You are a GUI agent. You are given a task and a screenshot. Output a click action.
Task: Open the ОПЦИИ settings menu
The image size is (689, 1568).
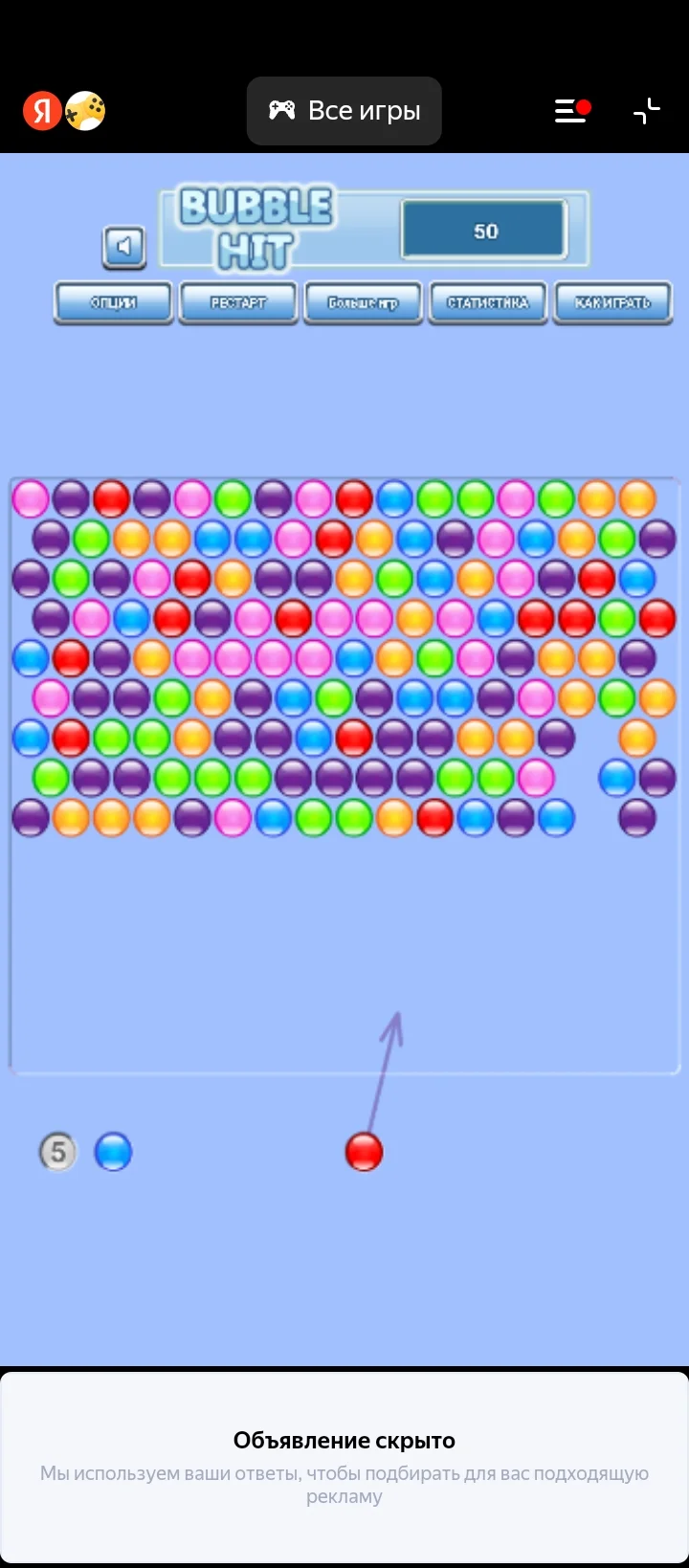[113, 302]
